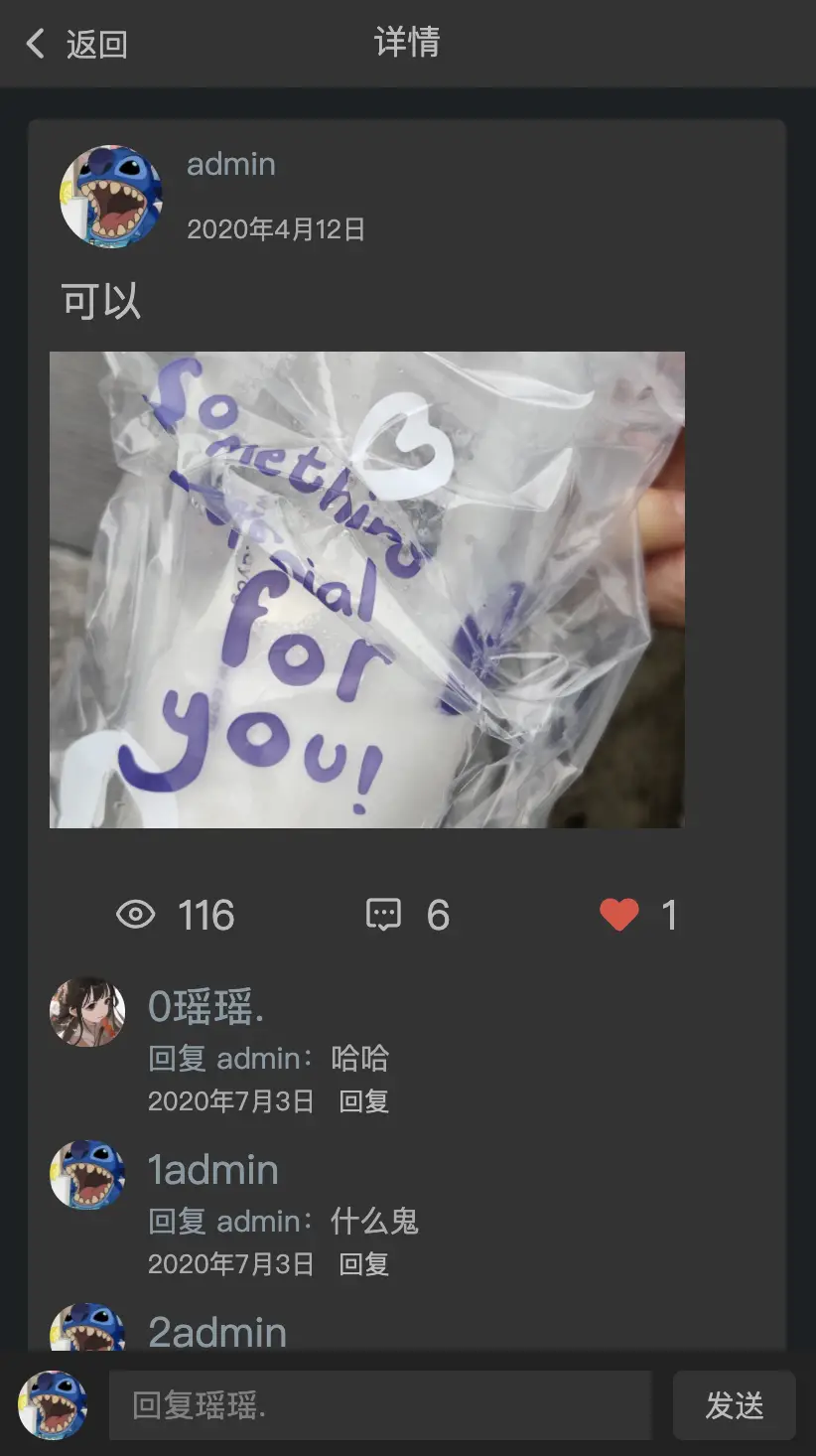Like the post with the heart icon

click(x=619, y=914)
